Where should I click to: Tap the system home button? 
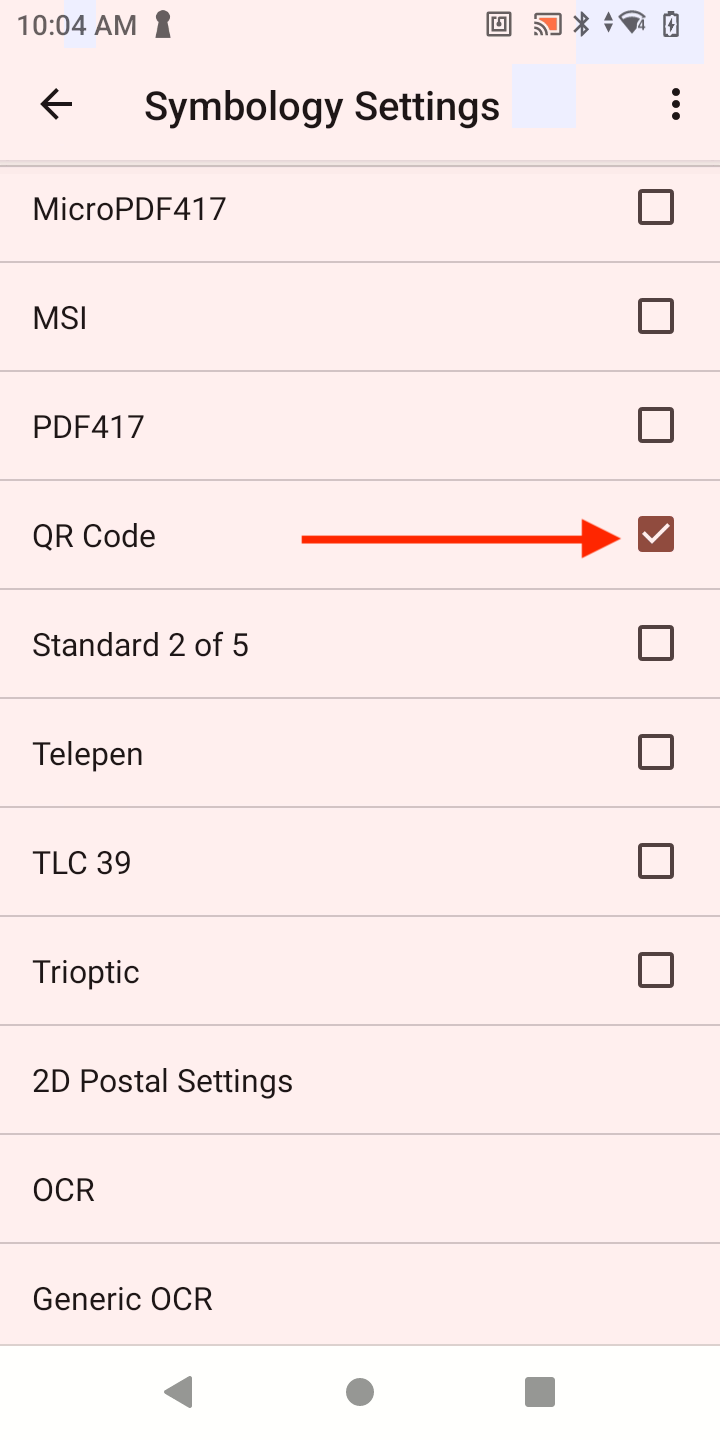pyautogui.click(x=360, y=1392)
